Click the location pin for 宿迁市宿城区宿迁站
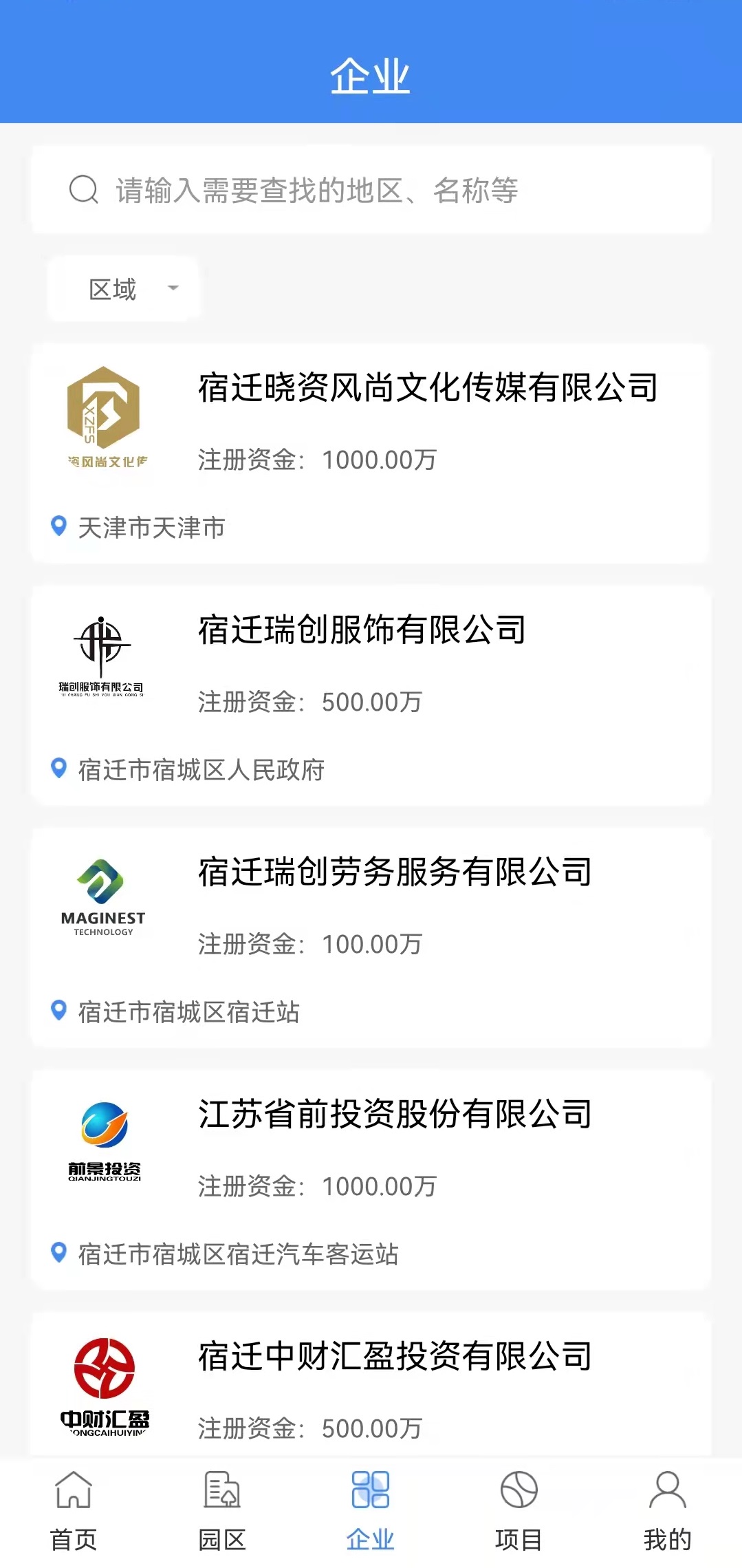Viewport: 742px width, 1568px height. [x=57, y=1009]
